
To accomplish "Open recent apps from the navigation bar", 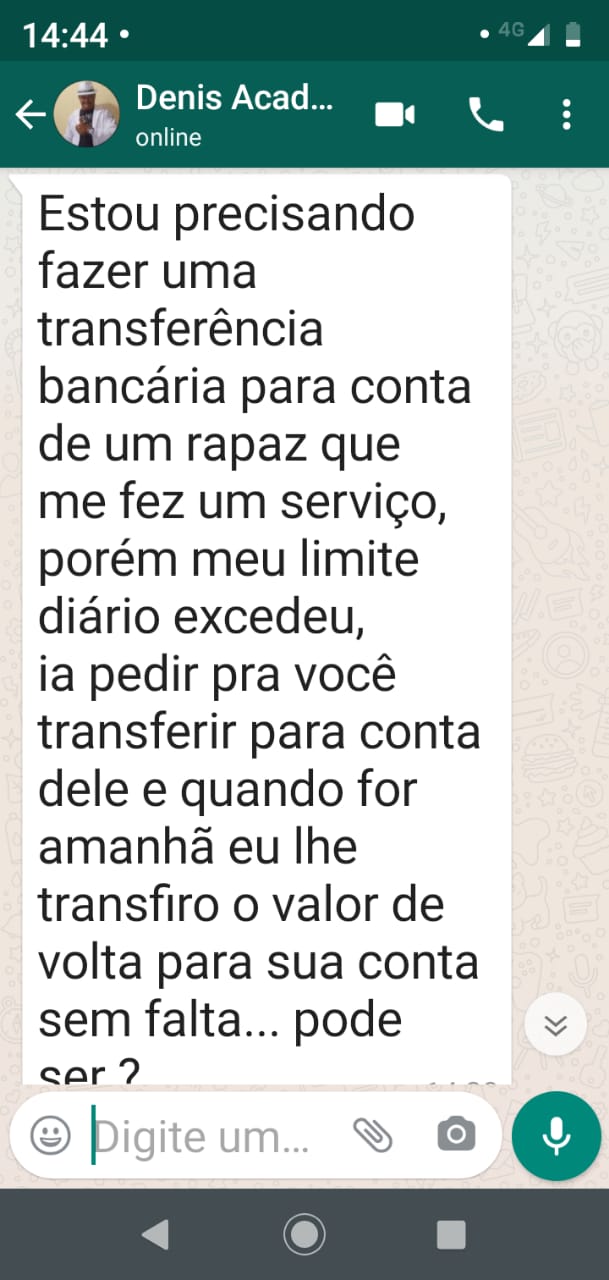I will tap(451, 1235).
